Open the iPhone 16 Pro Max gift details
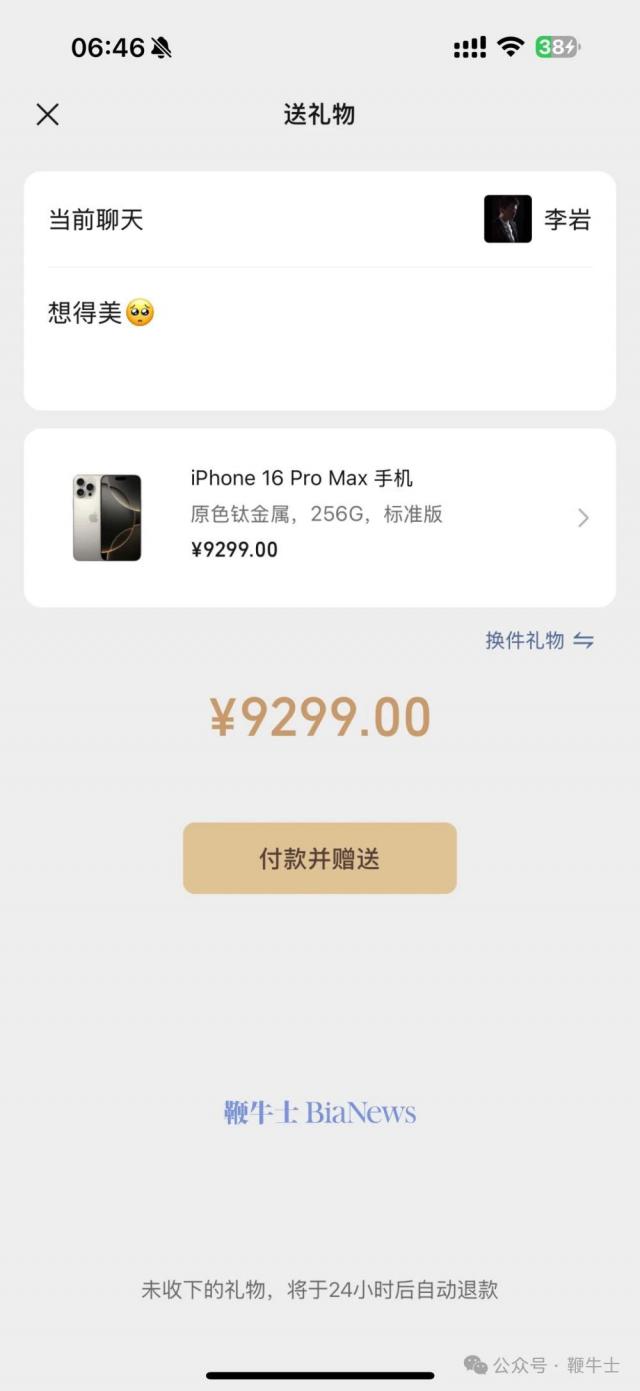Image resolution: width=640 pixels, height=1391 pixels. (x=319, y=517)
